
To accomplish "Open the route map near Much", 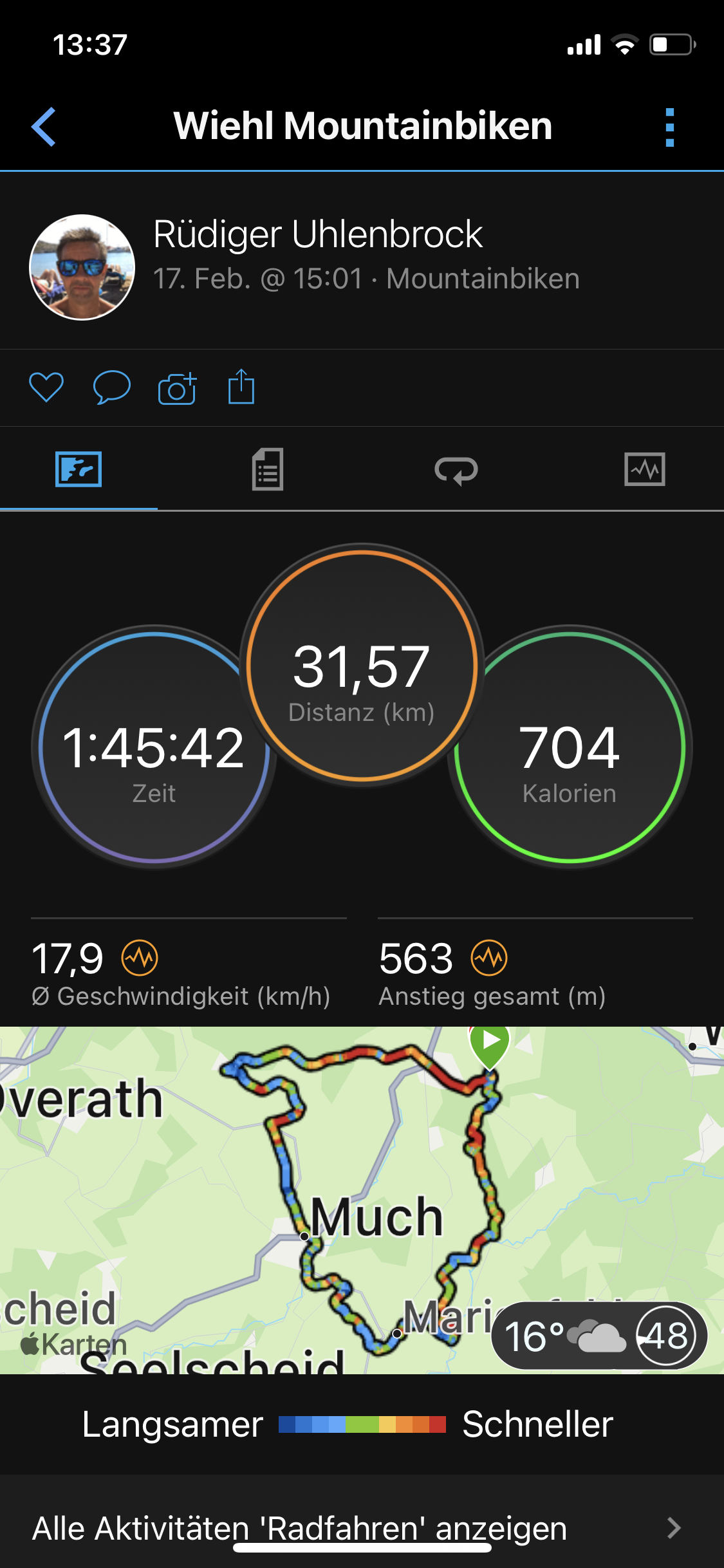I will click(362, 1200).
